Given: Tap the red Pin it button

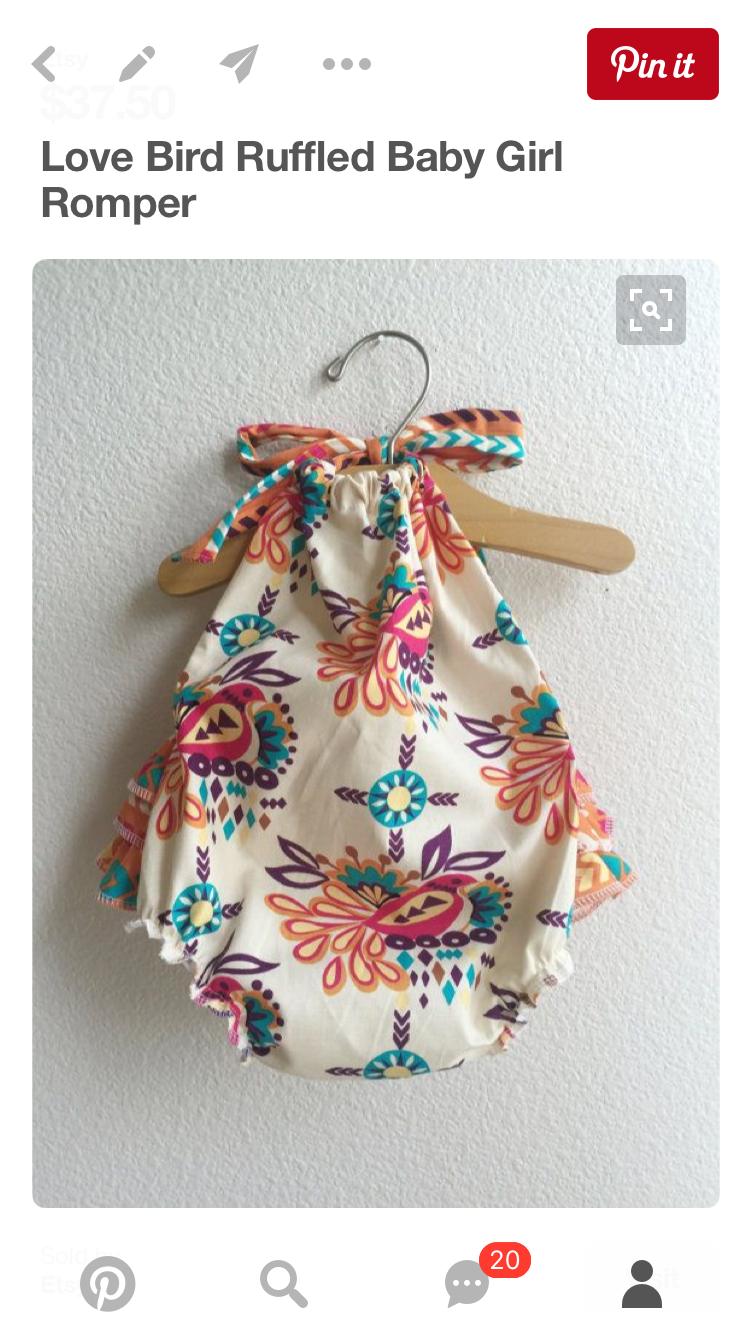Looking at the screenshot, I should pos(652,64).
